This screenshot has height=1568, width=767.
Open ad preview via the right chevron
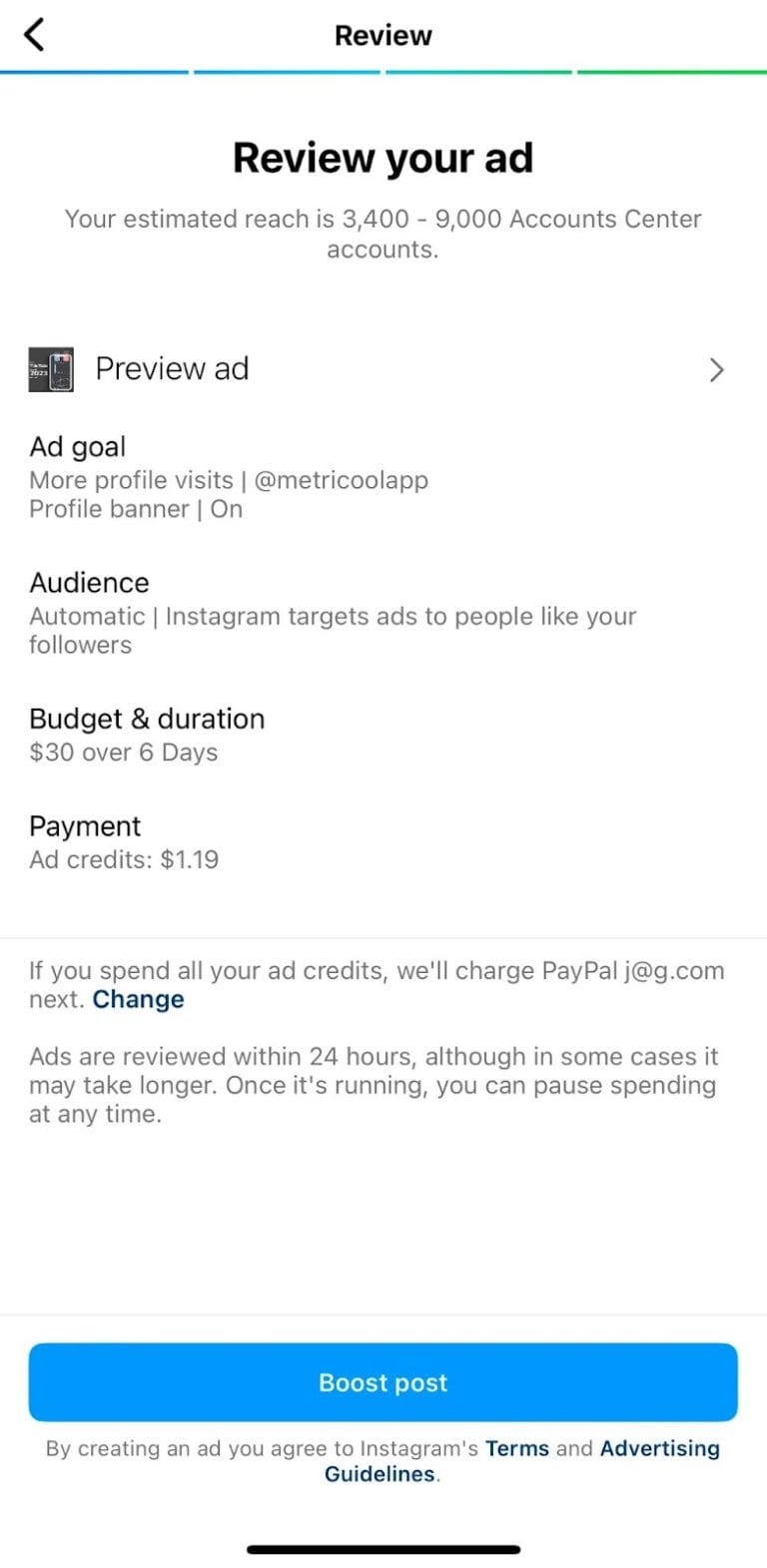point(716,369)
